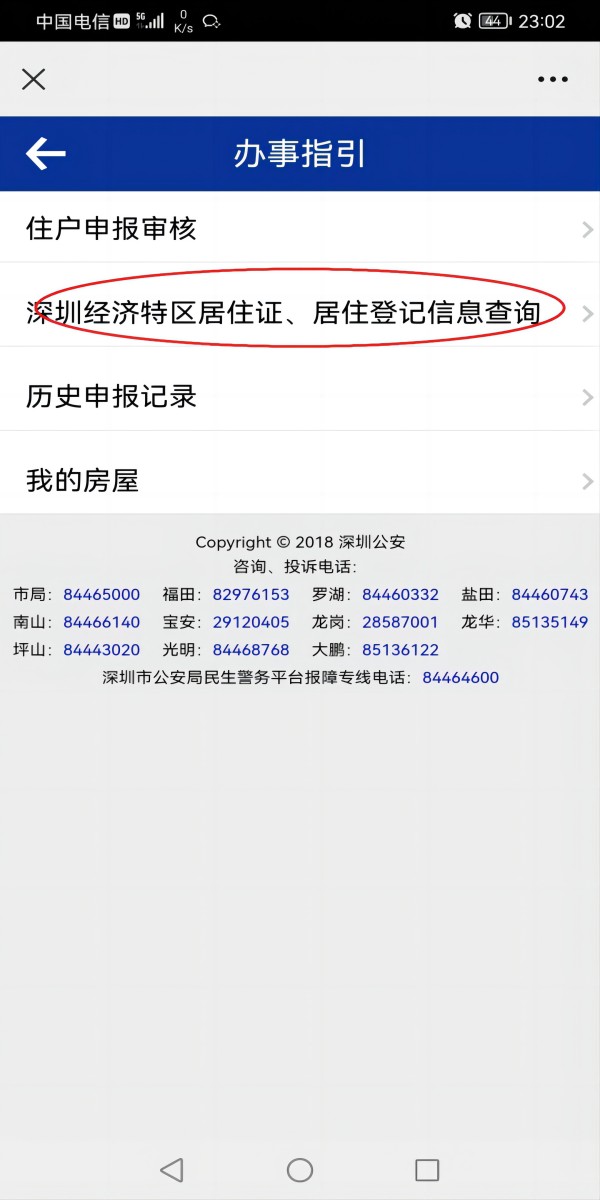The image size is (600, 1200).
Task: Close the mini program with the X
Action: [x=34, y=79]
